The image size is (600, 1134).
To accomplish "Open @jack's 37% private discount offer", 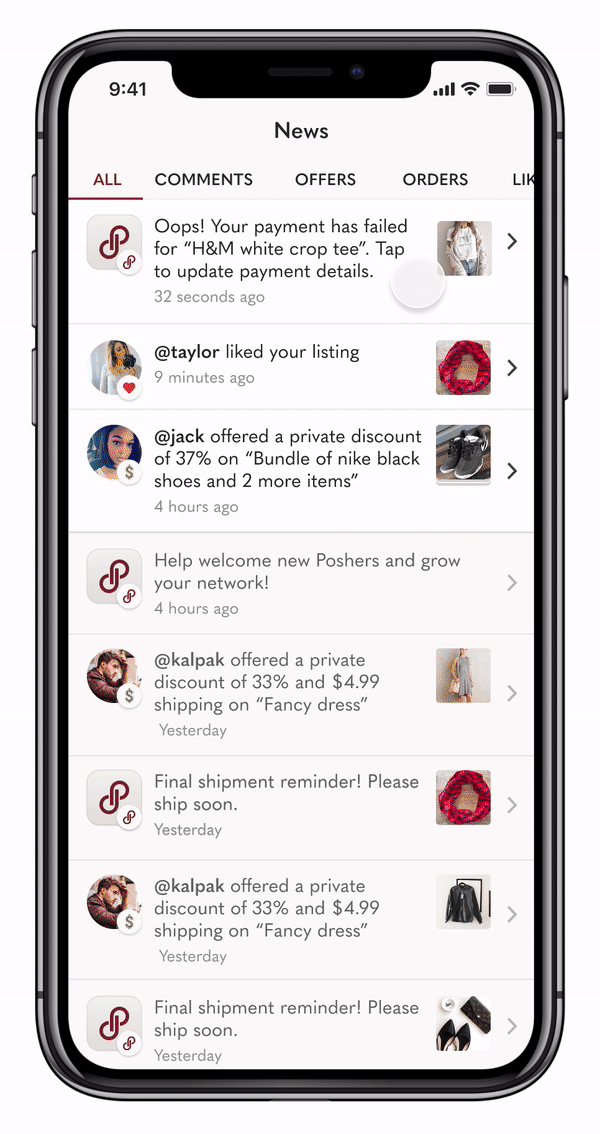I will click(x=301, y=471).
